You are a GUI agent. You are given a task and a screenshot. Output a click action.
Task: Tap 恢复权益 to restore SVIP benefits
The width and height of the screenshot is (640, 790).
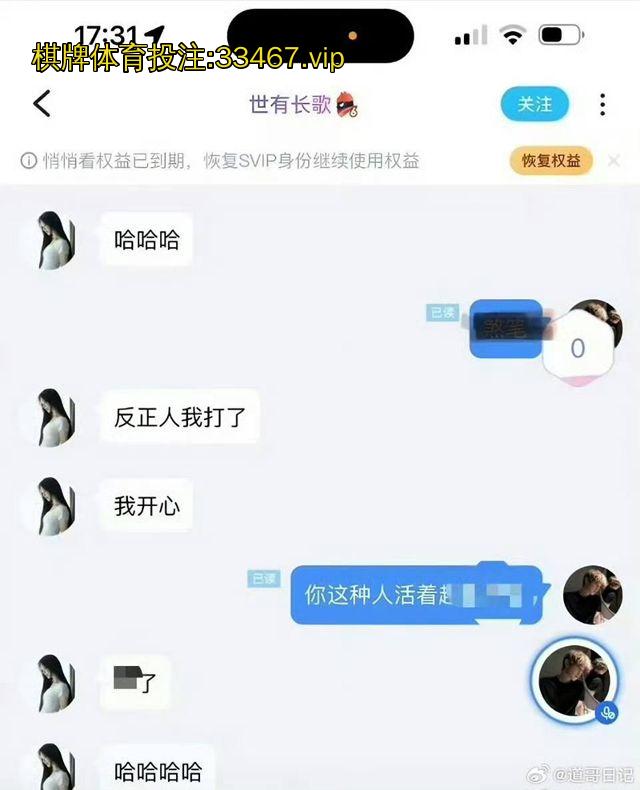(x=551, y=161)
